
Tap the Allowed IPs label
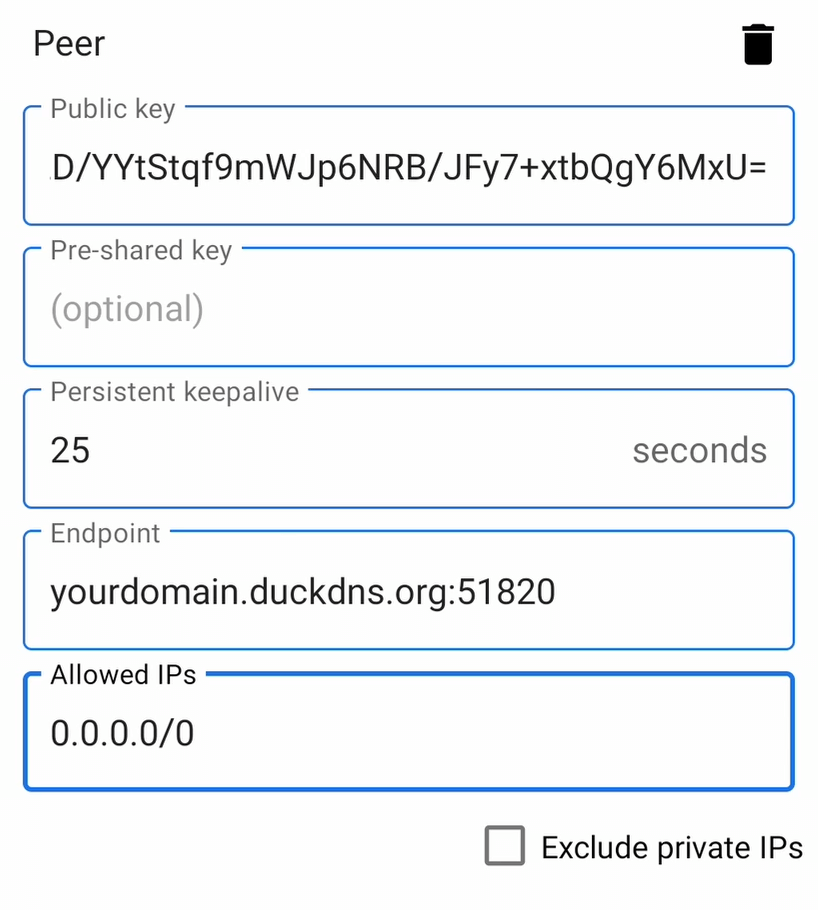pyautogui.click(x=122, y=675)
